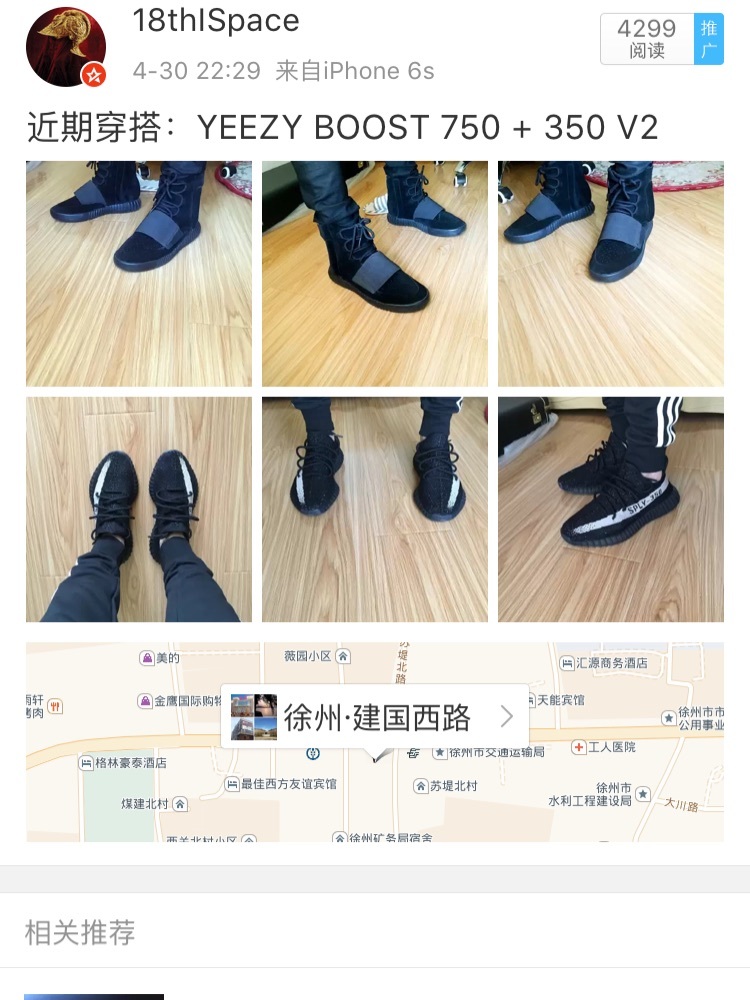Open the thumbnail under 相关推荐
The image size is (750, 1000).
click(x=93, y=996)
